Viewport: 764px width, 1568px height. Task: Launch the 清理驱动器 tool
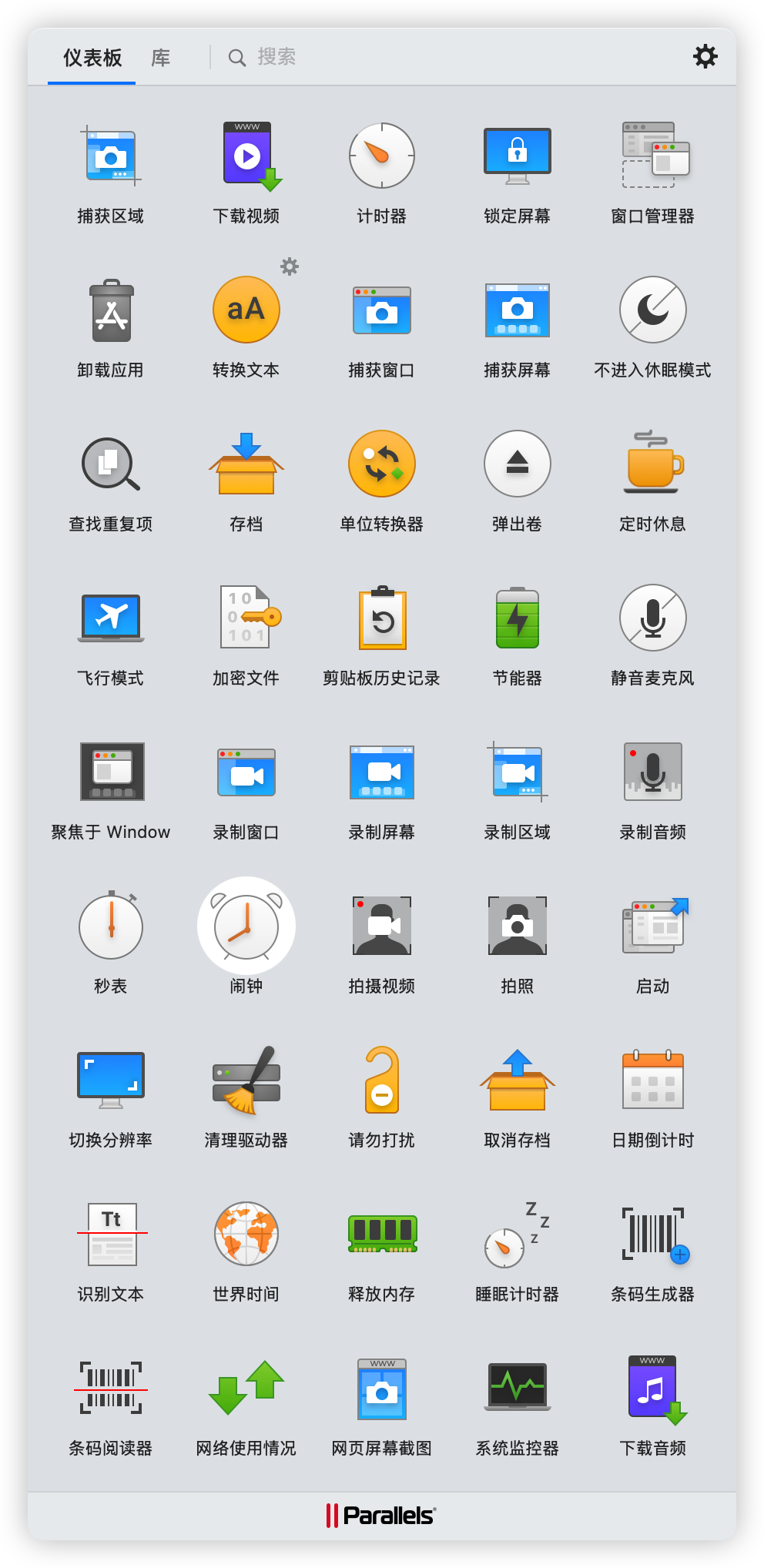[x=246, y=1081]
